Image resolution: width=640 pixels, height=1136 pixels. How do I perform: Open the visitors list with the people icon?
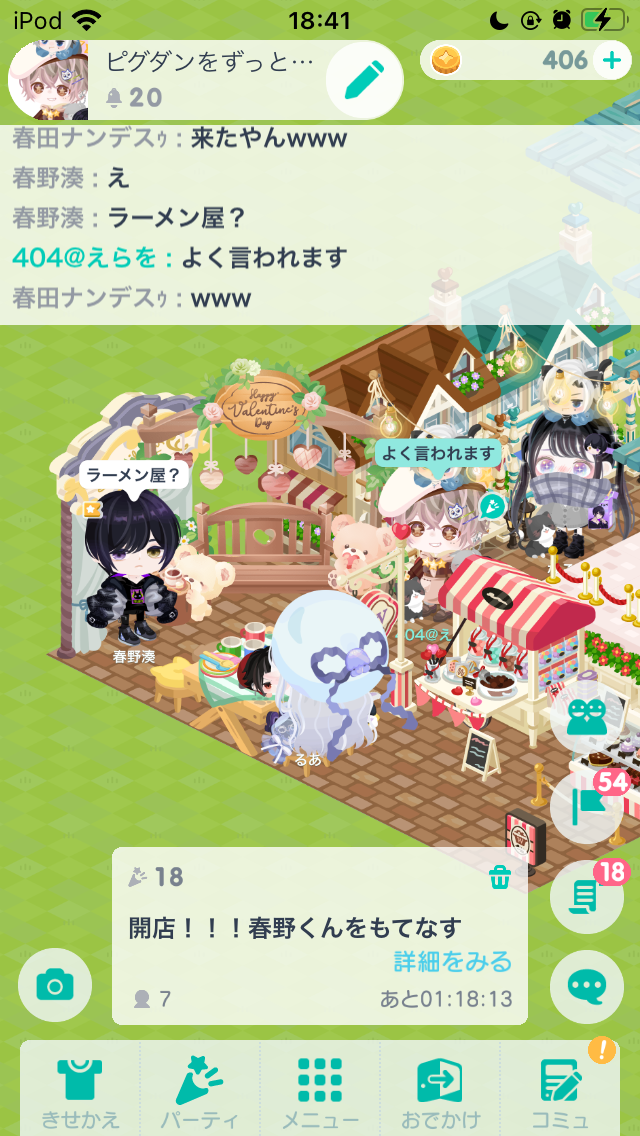coord(586,716)
